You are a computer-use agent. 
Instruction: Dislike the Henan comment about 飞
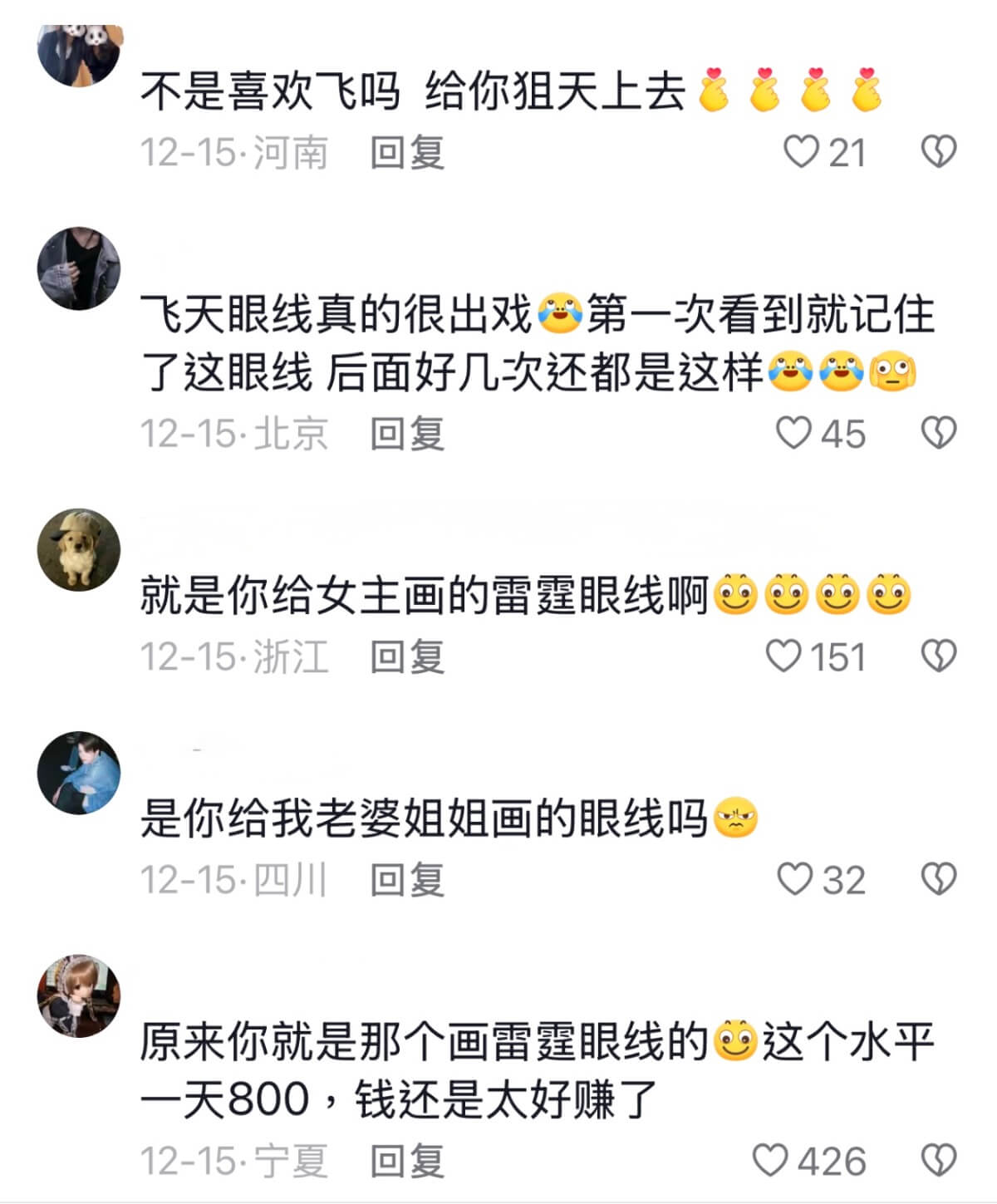(x=939, y=152)
